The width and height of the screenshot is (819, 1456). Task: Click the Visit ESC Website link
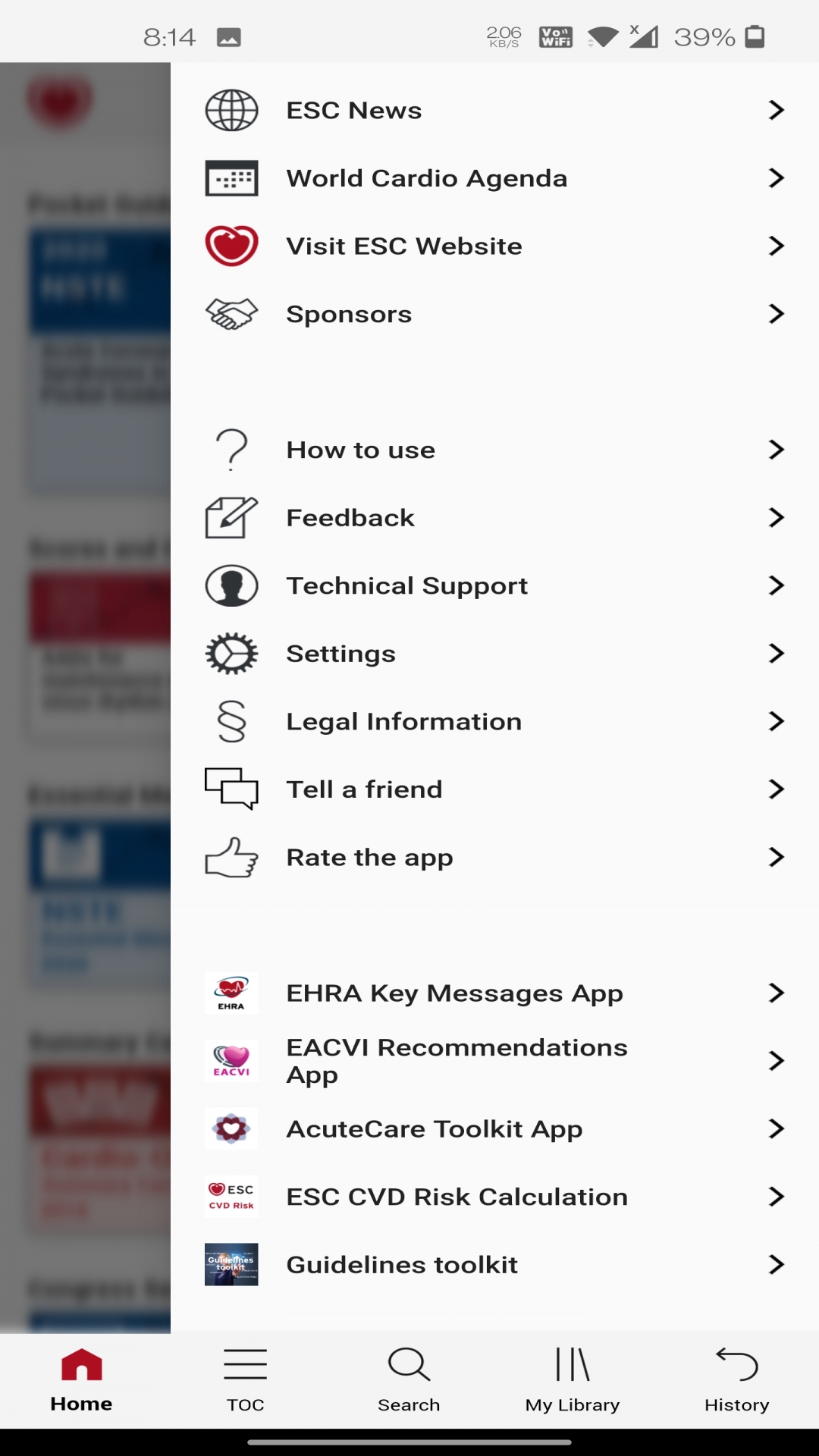(403, 245)
